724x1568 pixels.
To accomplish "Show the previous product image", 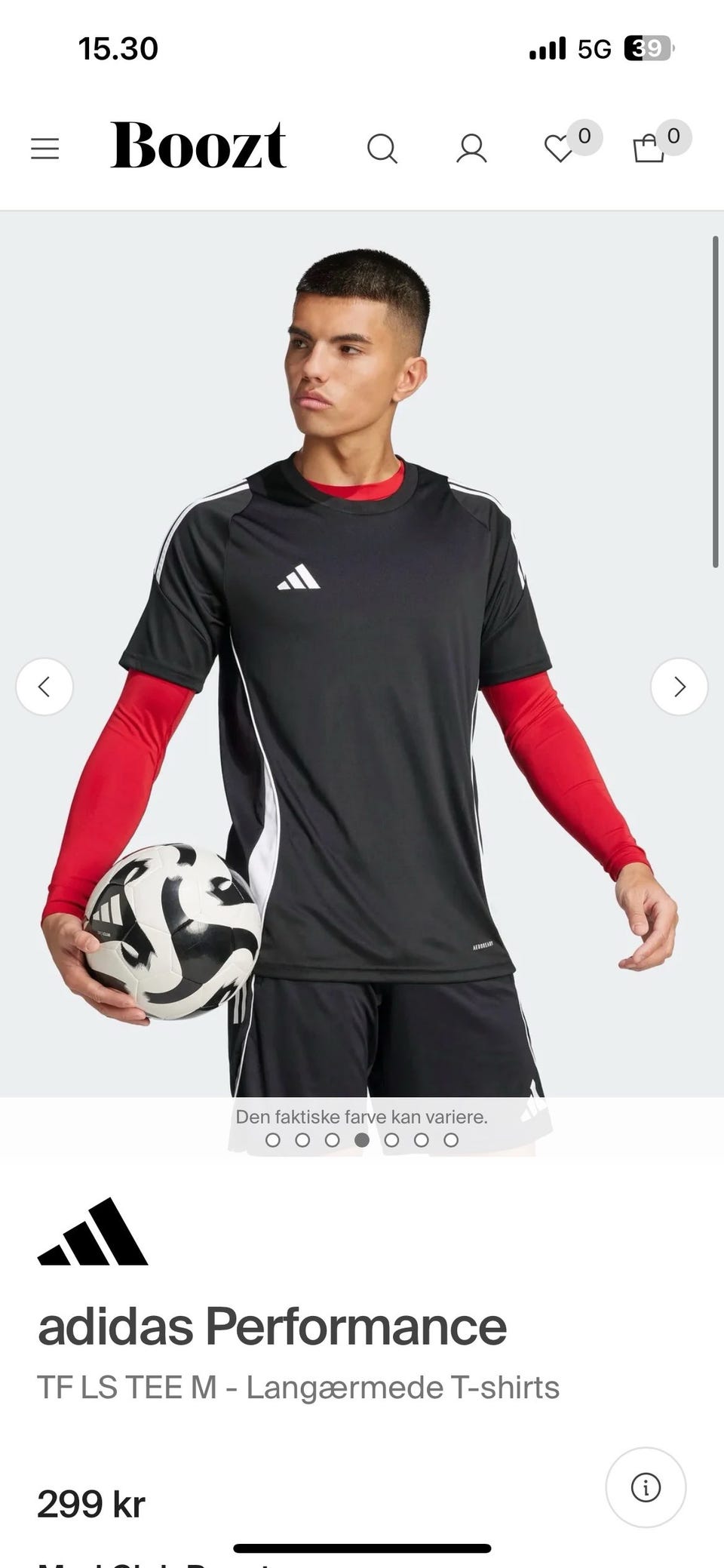I will 44,687.
